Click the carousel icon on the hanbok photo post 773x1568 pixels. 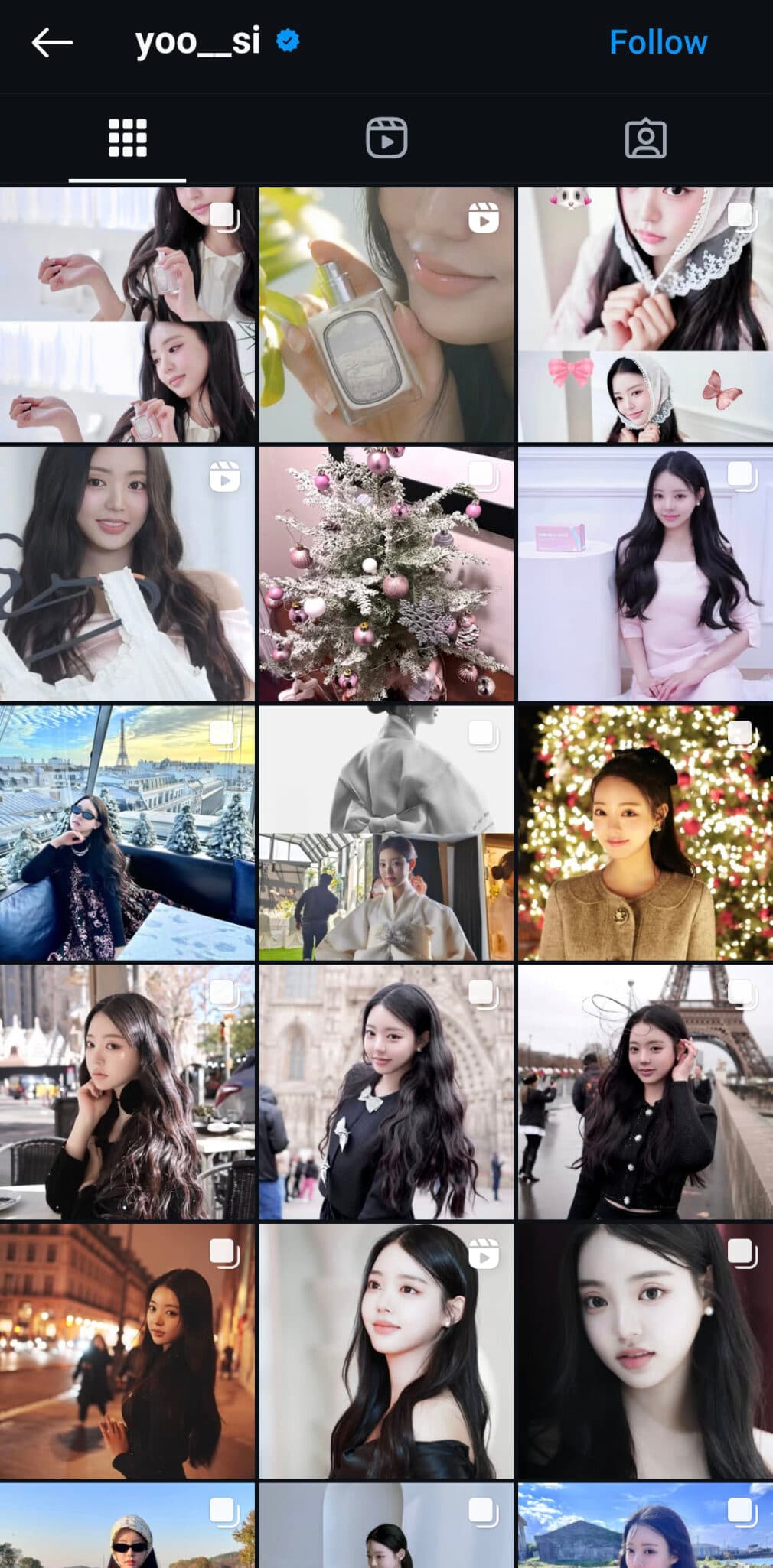tap(481, 734)
